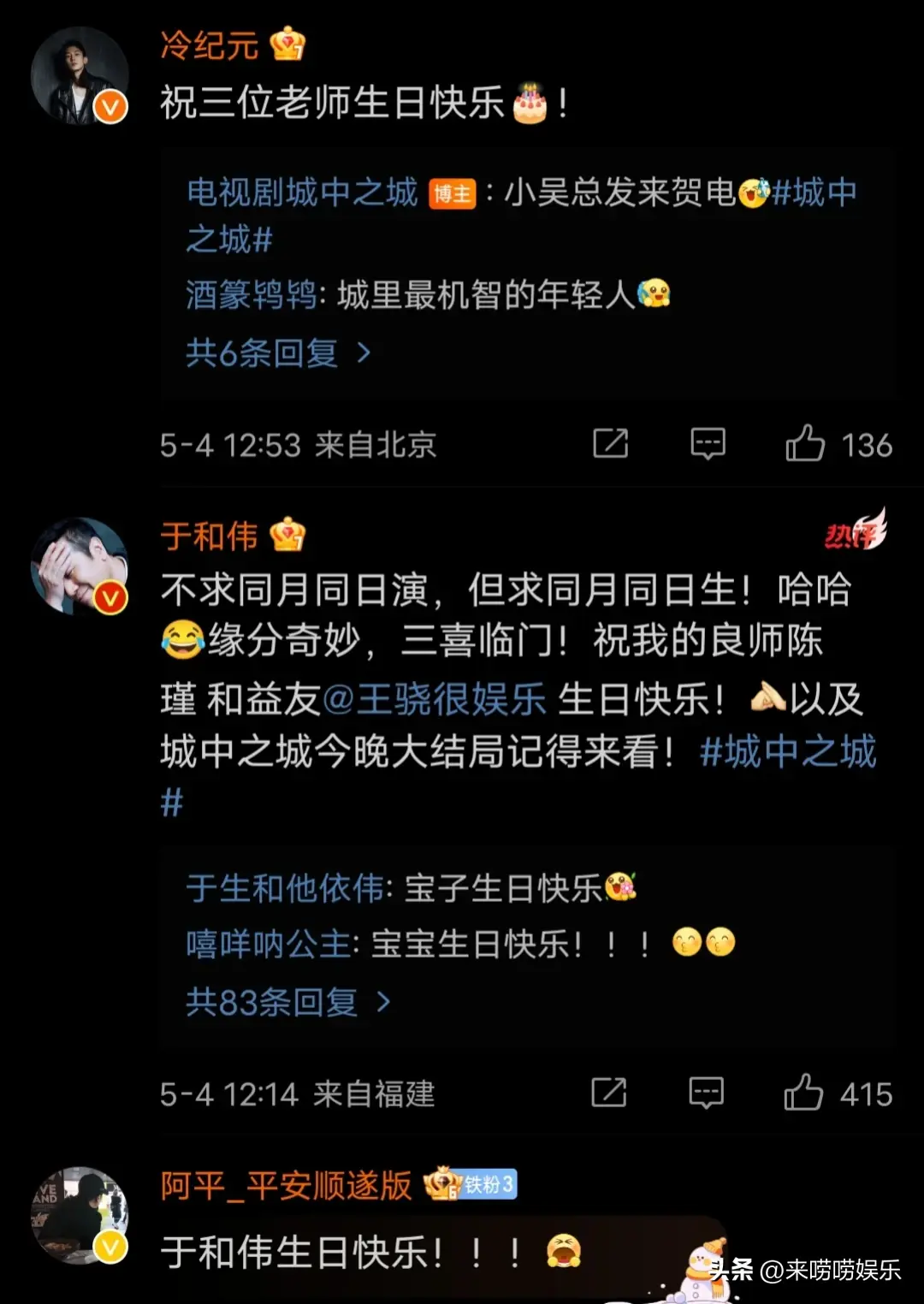Tap username 阿平_平安顺遂版
The height and width of the screenshot is (1304, 924).
point(287,1186)
